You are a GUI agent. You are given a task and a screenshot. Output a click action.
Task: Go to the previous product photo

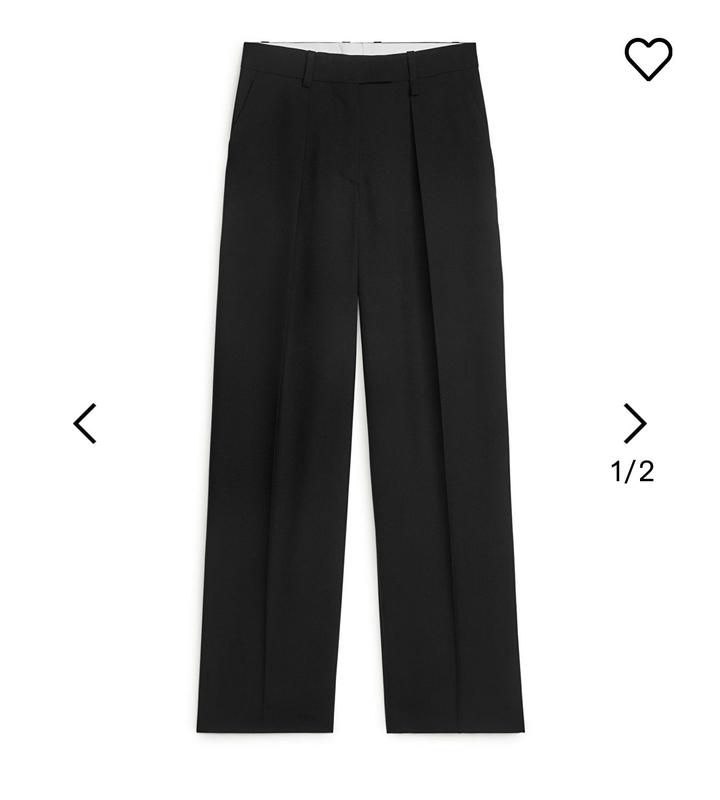pos(85,423)
